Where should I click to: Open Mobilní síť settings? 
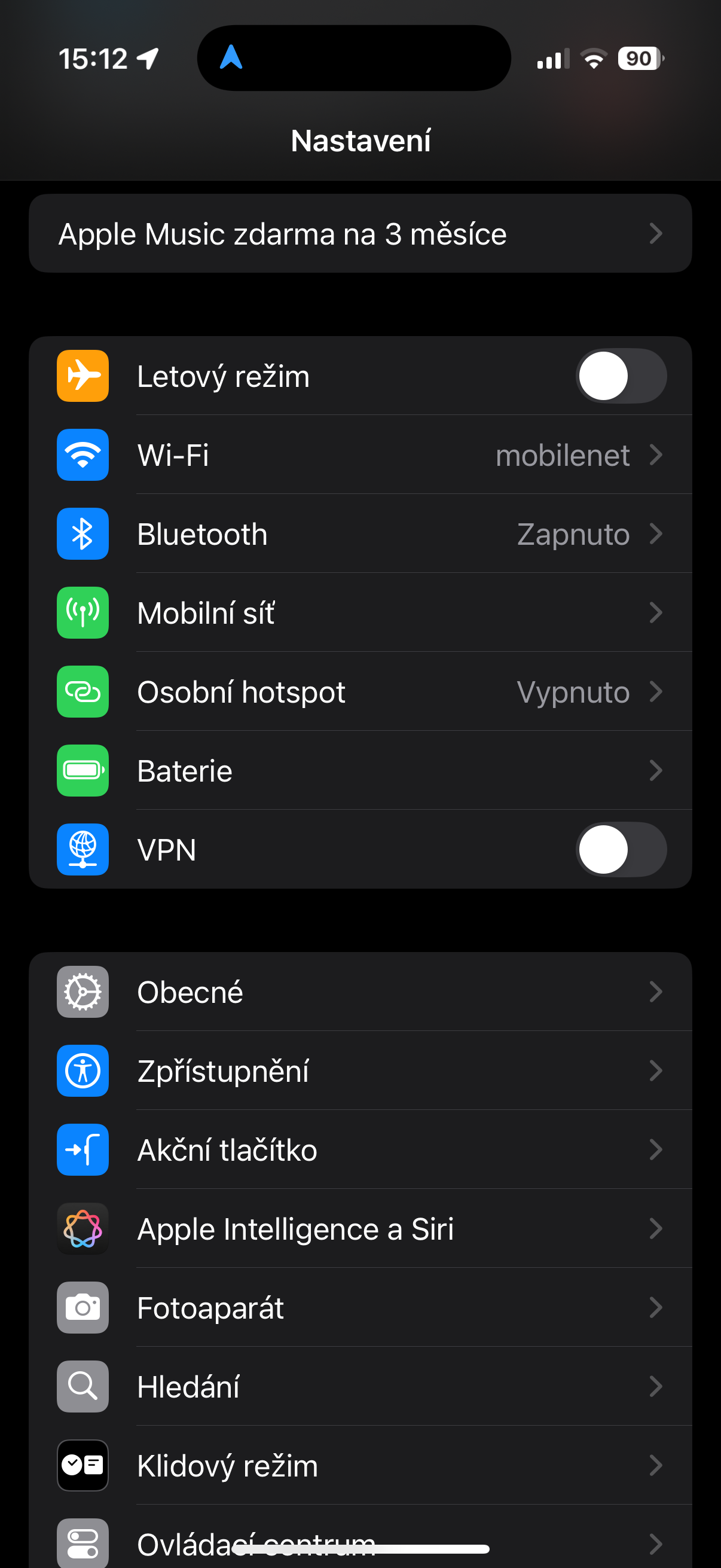pyautogui.click(x=360, y=613)
